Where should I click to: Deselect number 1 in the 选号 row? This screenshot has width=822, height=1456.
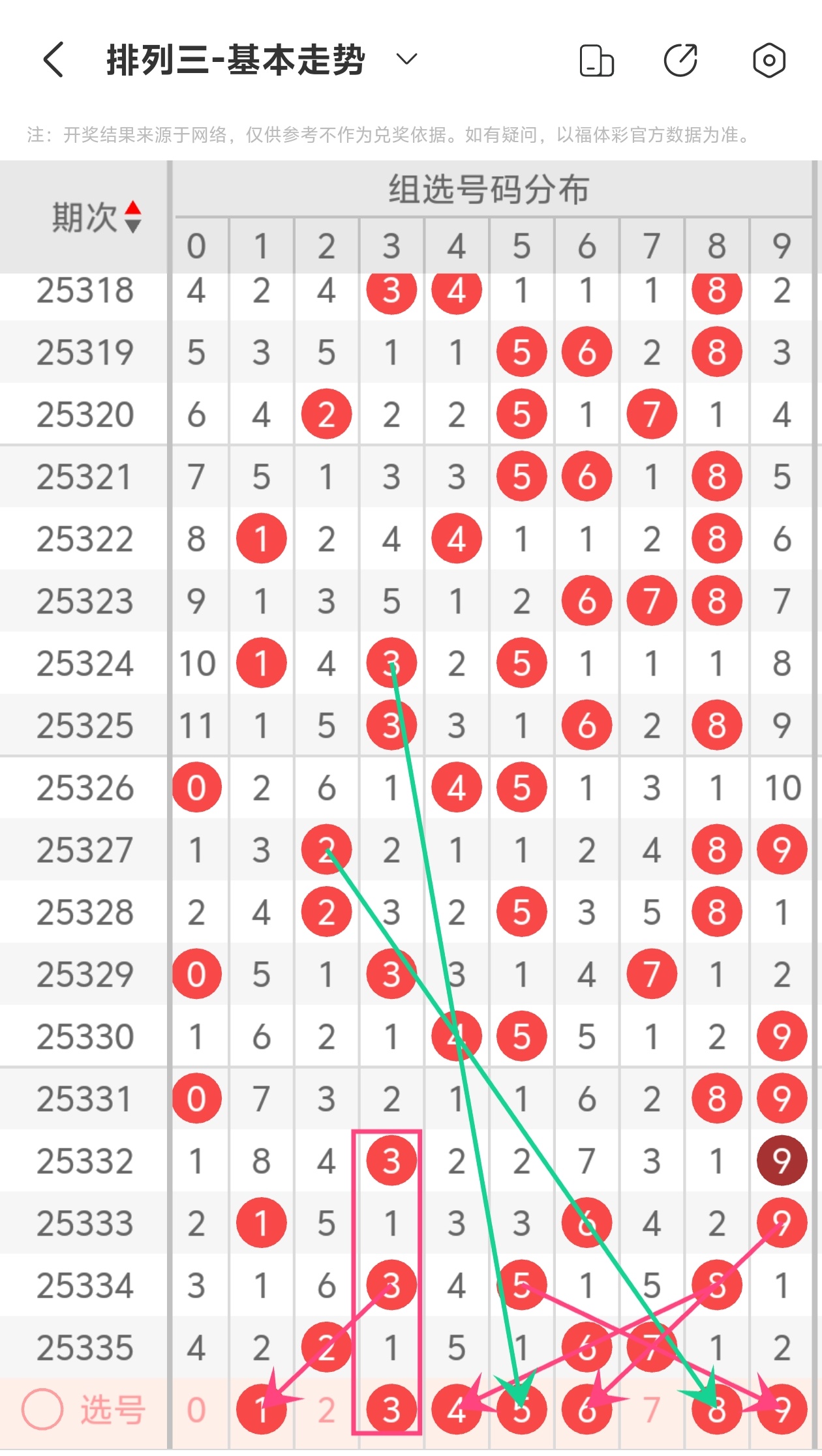[261, 1410]
